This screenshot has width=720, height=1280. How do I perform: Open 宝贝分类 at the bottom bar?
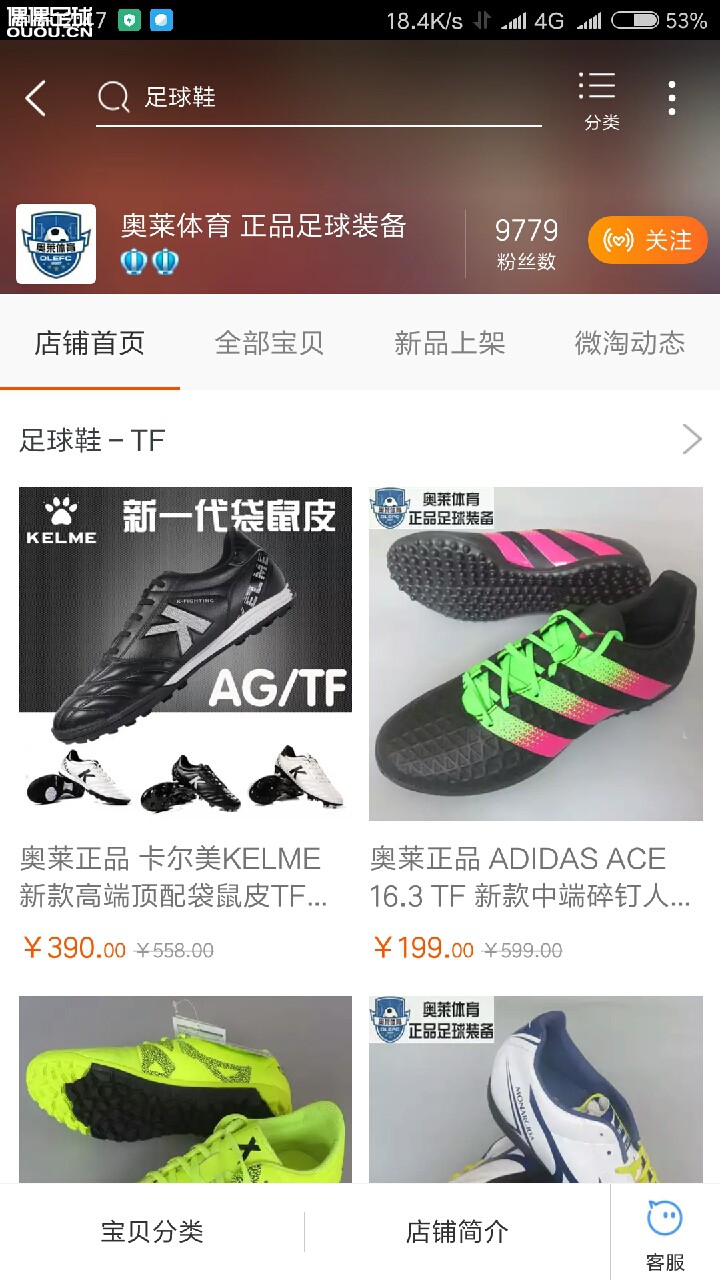click(x=152, y=1232)
